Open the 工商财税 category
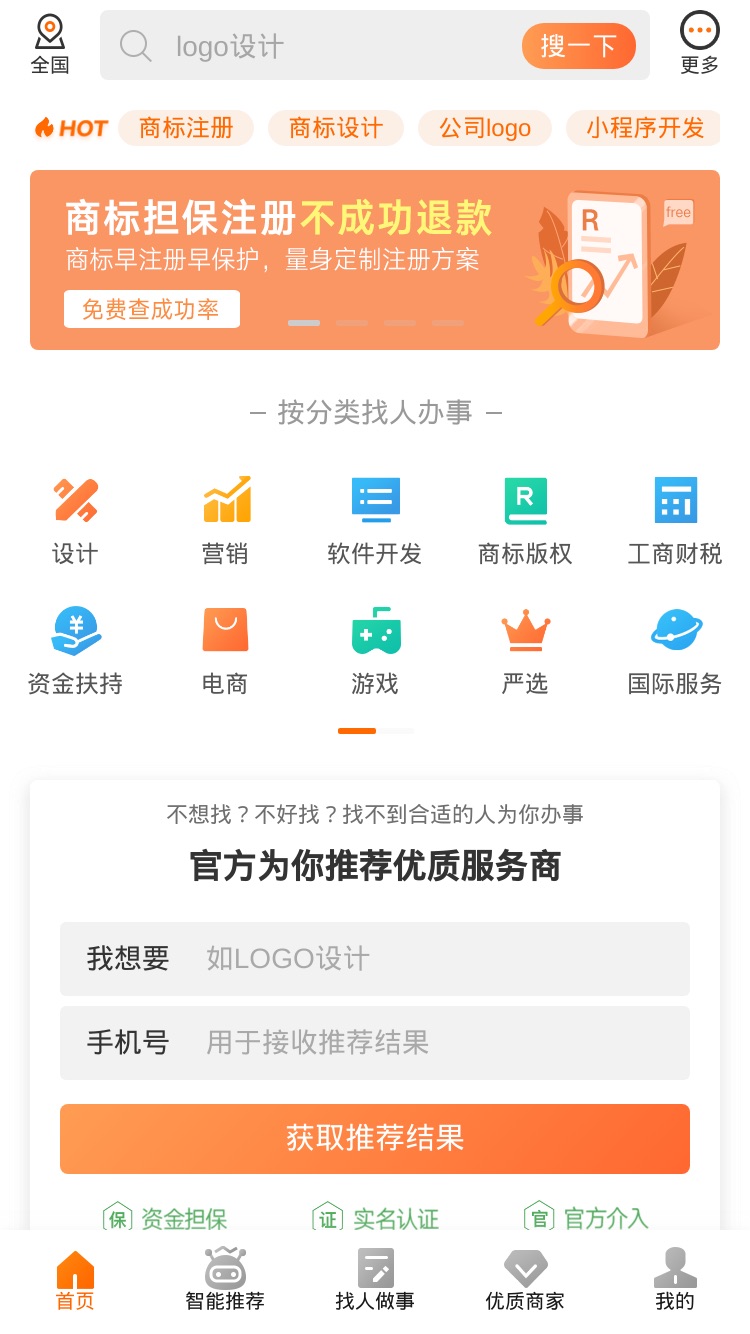Image resolution: width=750 pixels, height=1334 pixels. pyautogui.click(x=675, y=521)
